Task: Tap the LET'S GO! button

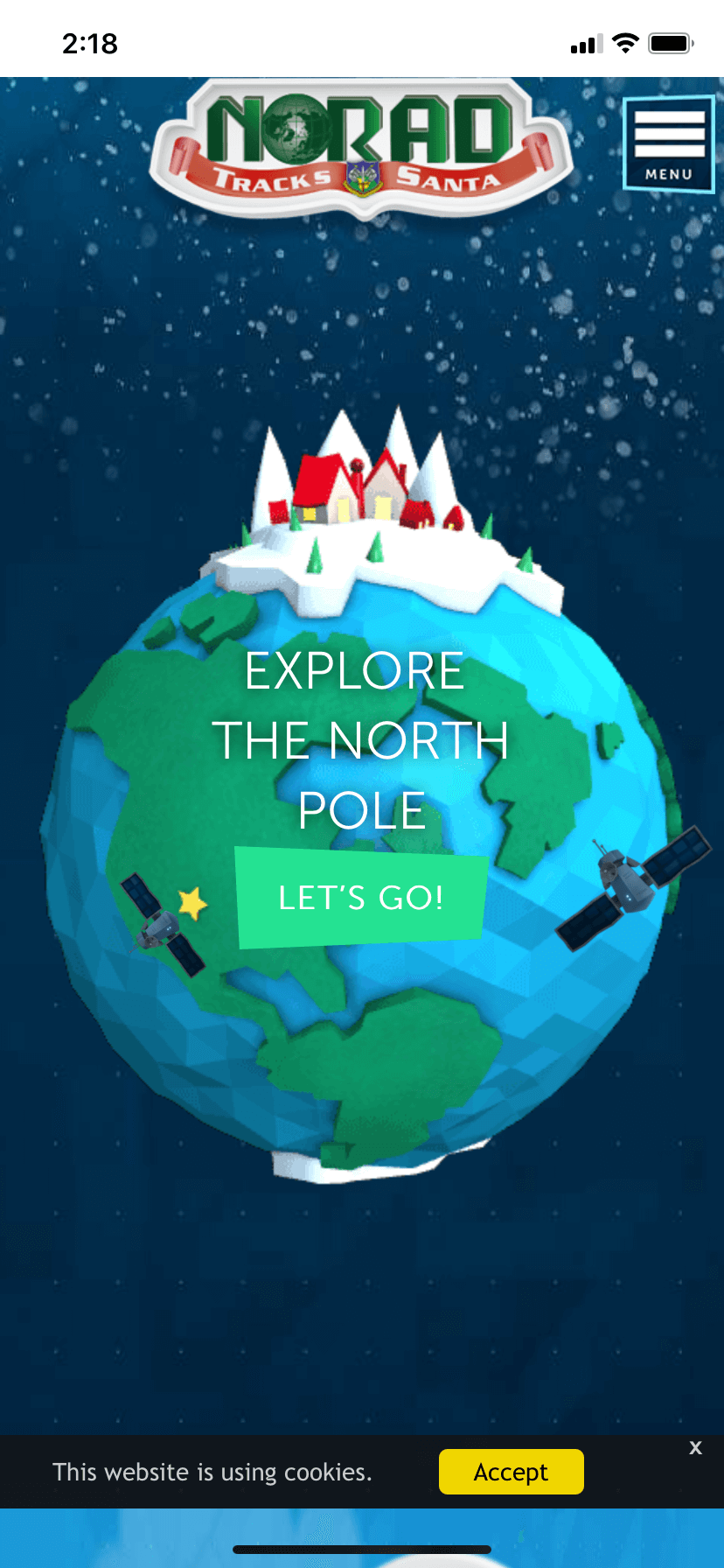Action: coord(361,898)
